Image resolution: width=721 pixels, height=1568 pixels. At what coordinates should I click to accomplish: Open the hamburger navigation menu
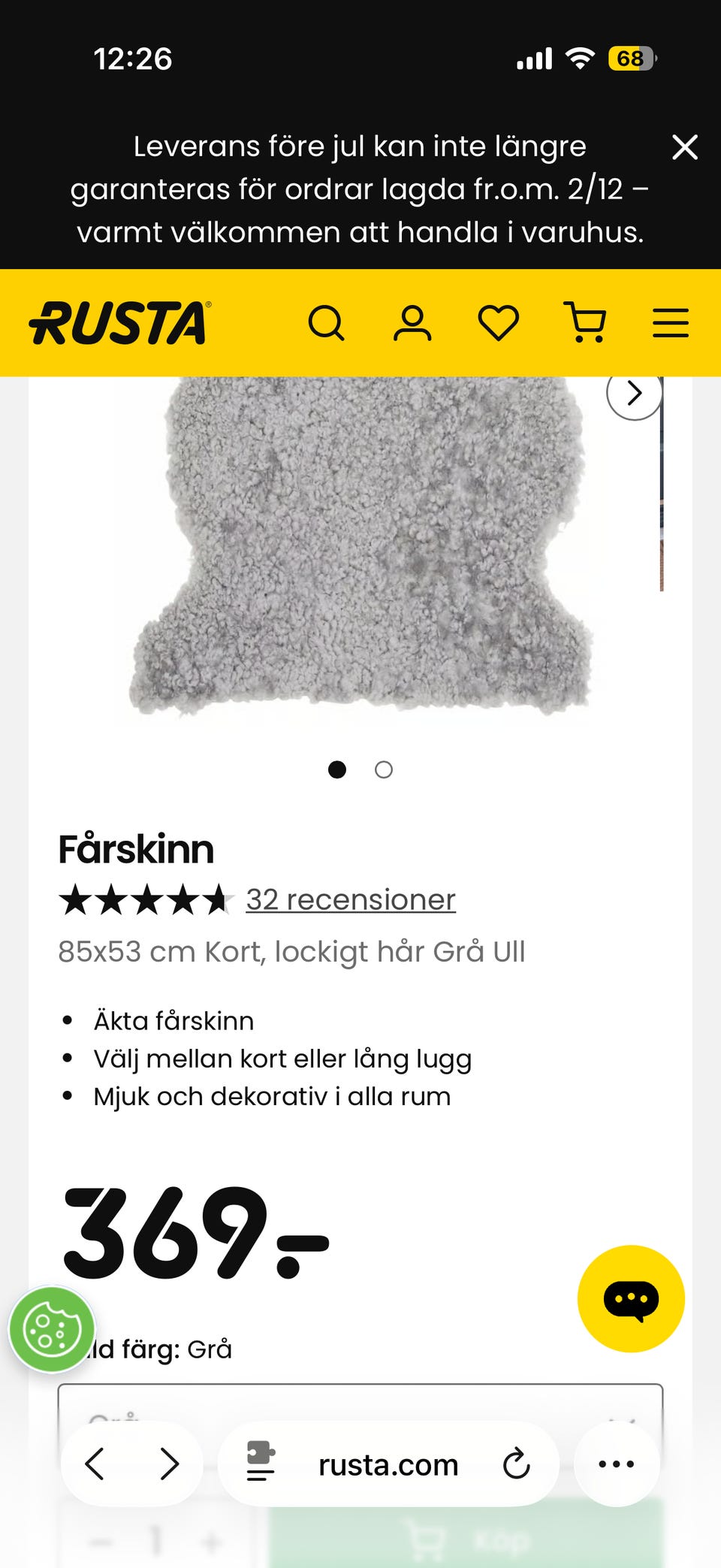[670, 322]
